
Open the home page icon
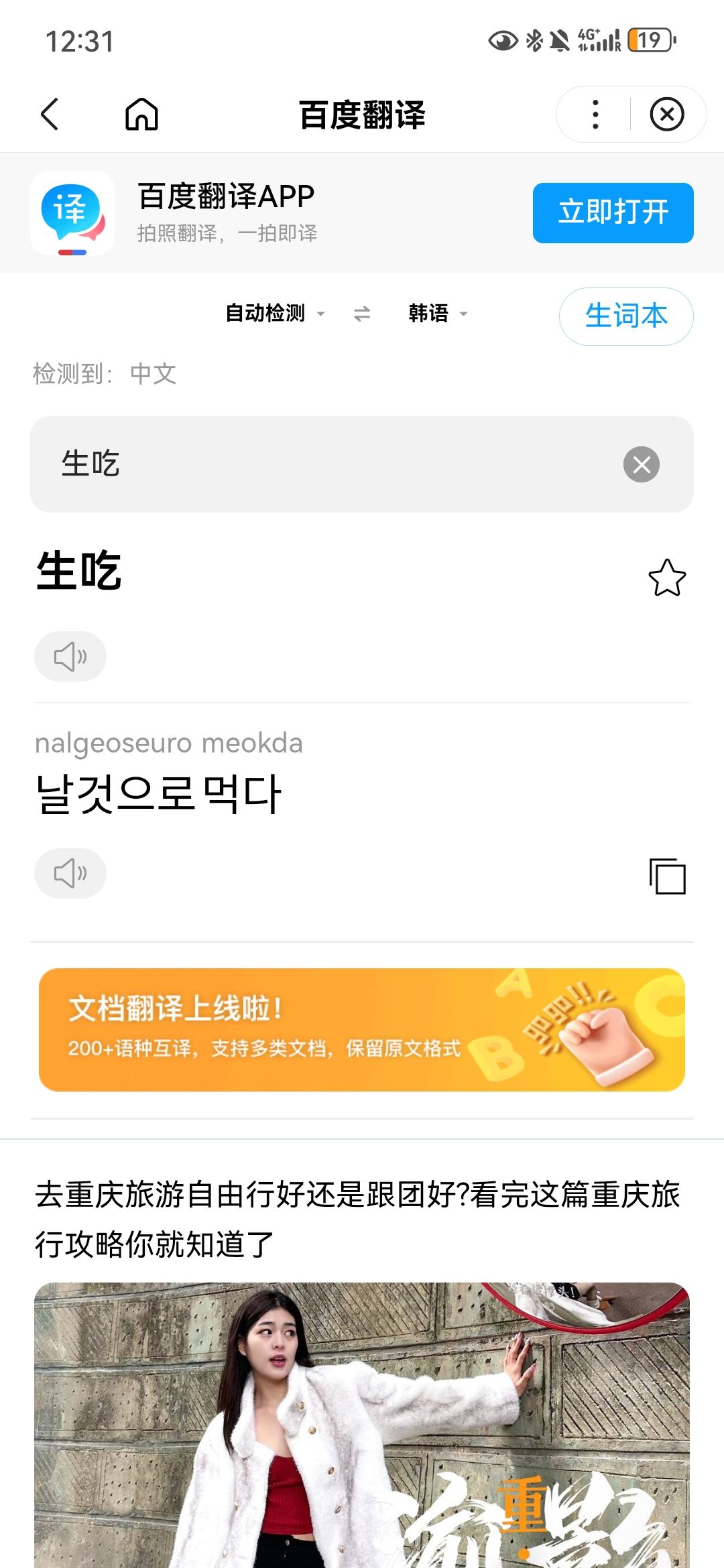click(141, 114)
